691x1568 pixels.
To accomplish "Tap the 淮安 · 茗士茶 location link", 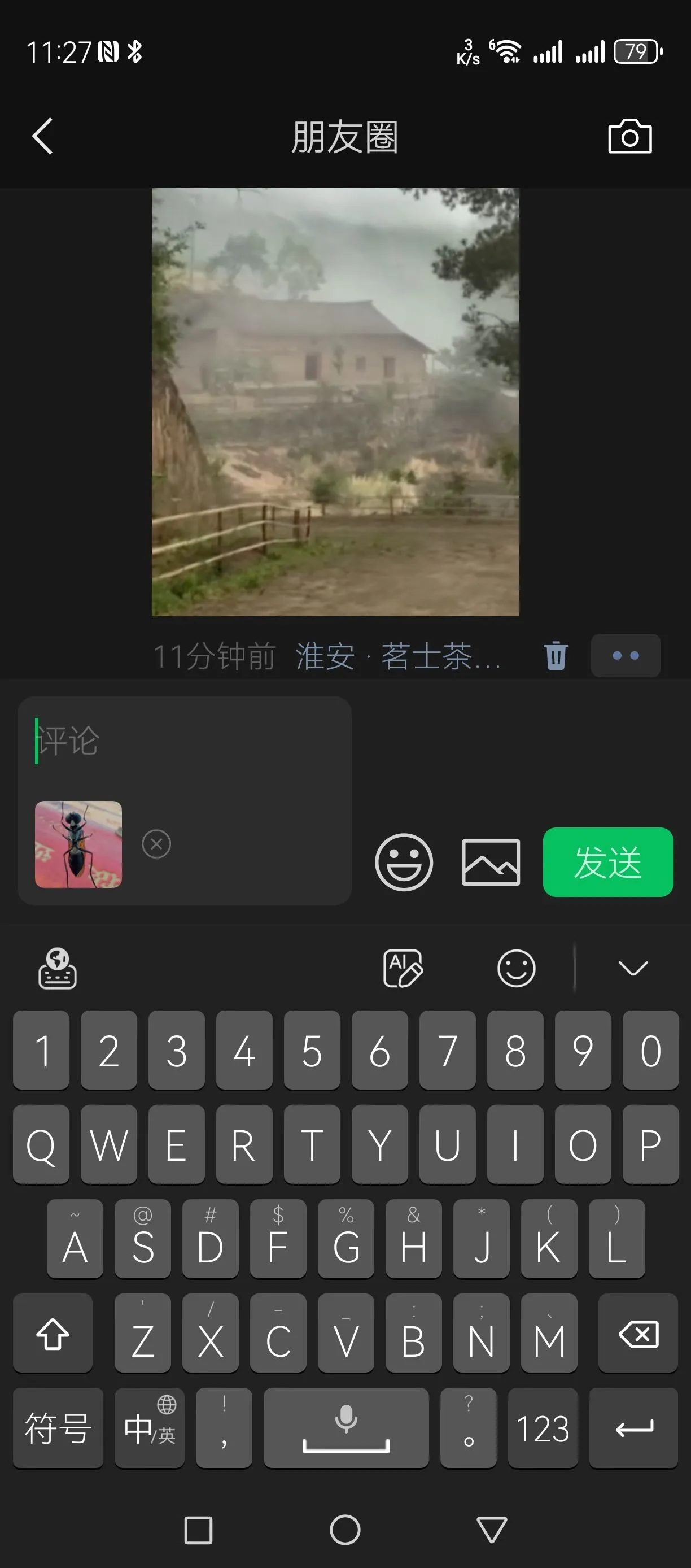I will (399, 657).
